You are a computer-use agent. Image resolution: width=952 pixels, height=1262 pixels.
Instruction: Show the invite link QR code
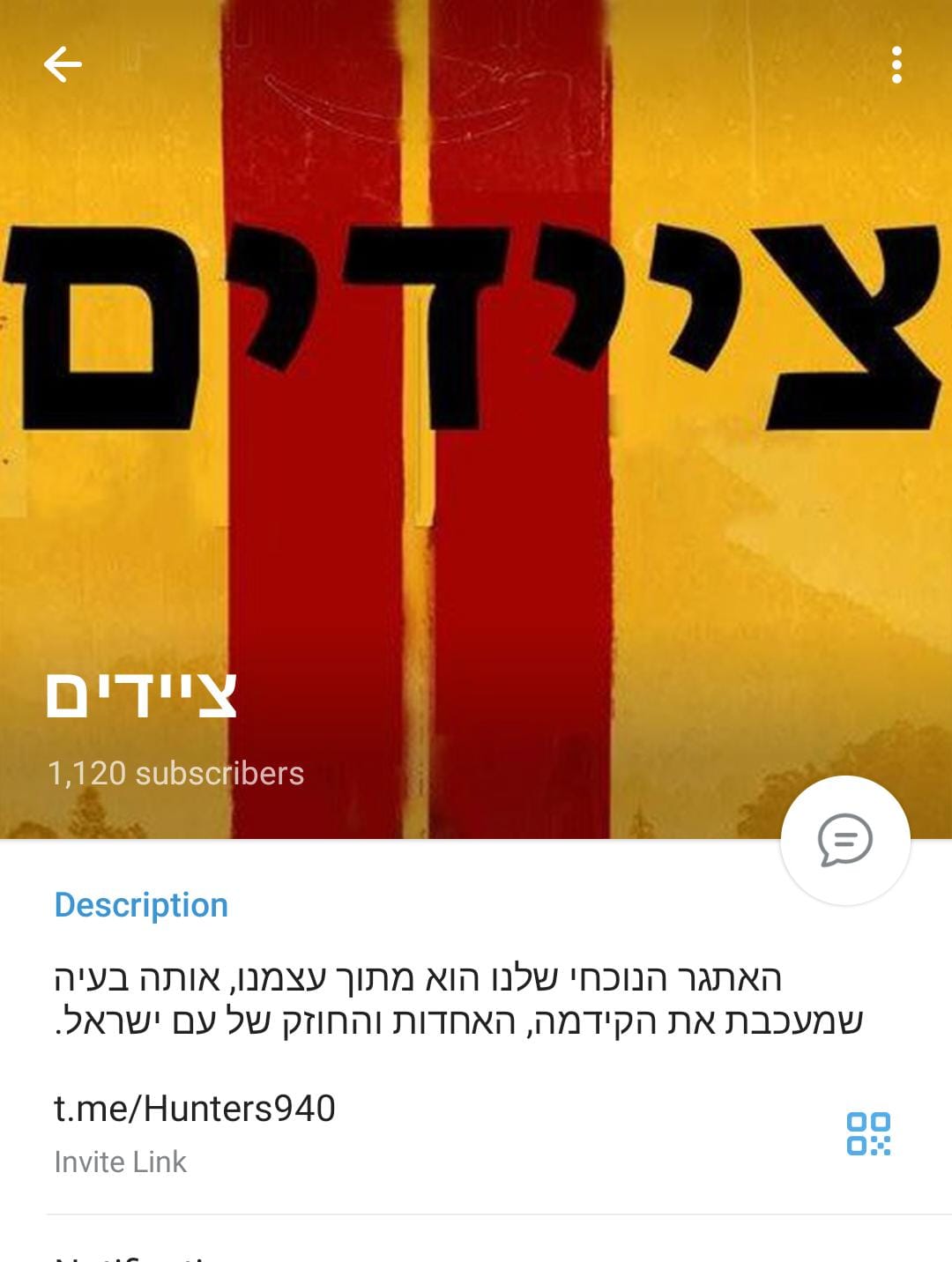tap(868, 1133)
